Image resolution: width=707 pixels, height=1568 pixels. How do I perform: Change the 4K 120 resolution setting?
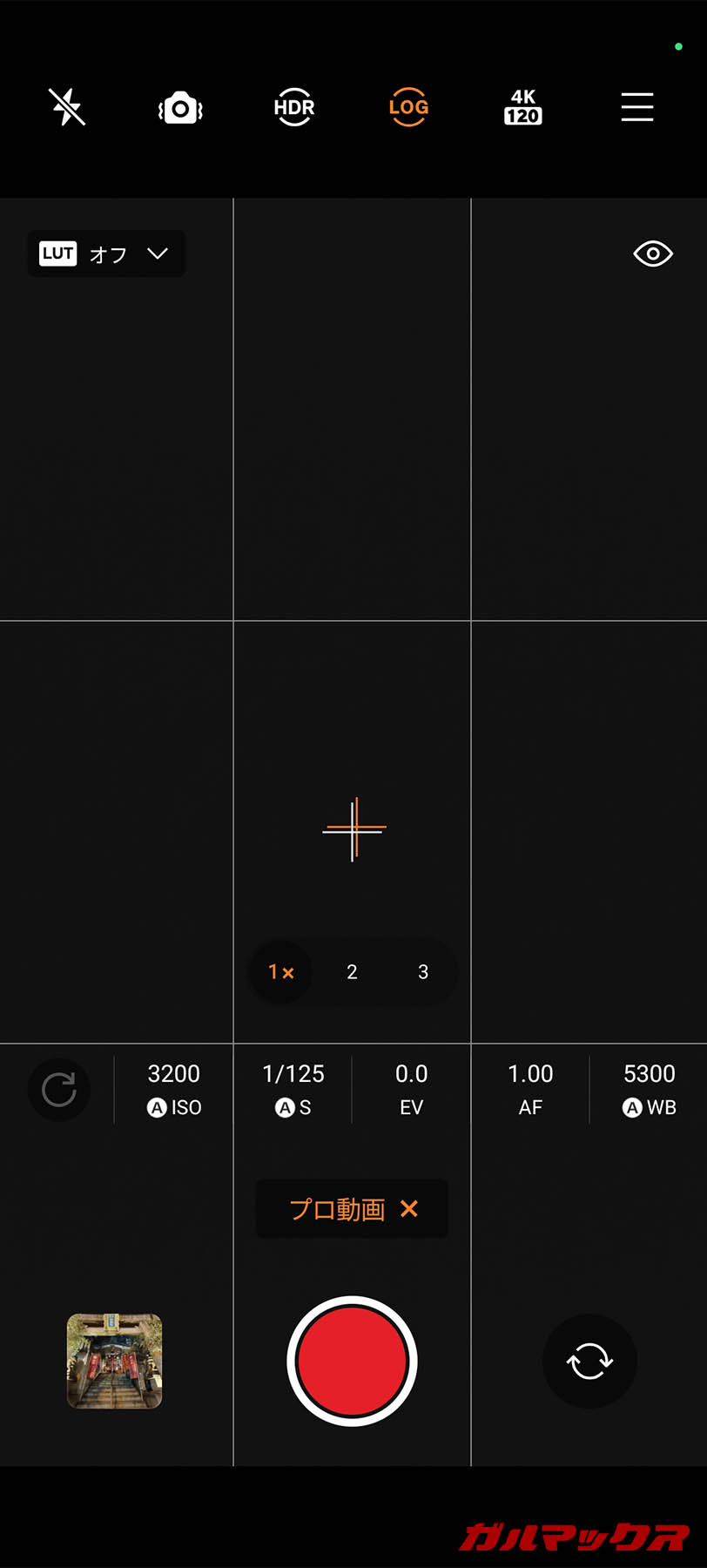coord(522,107)
